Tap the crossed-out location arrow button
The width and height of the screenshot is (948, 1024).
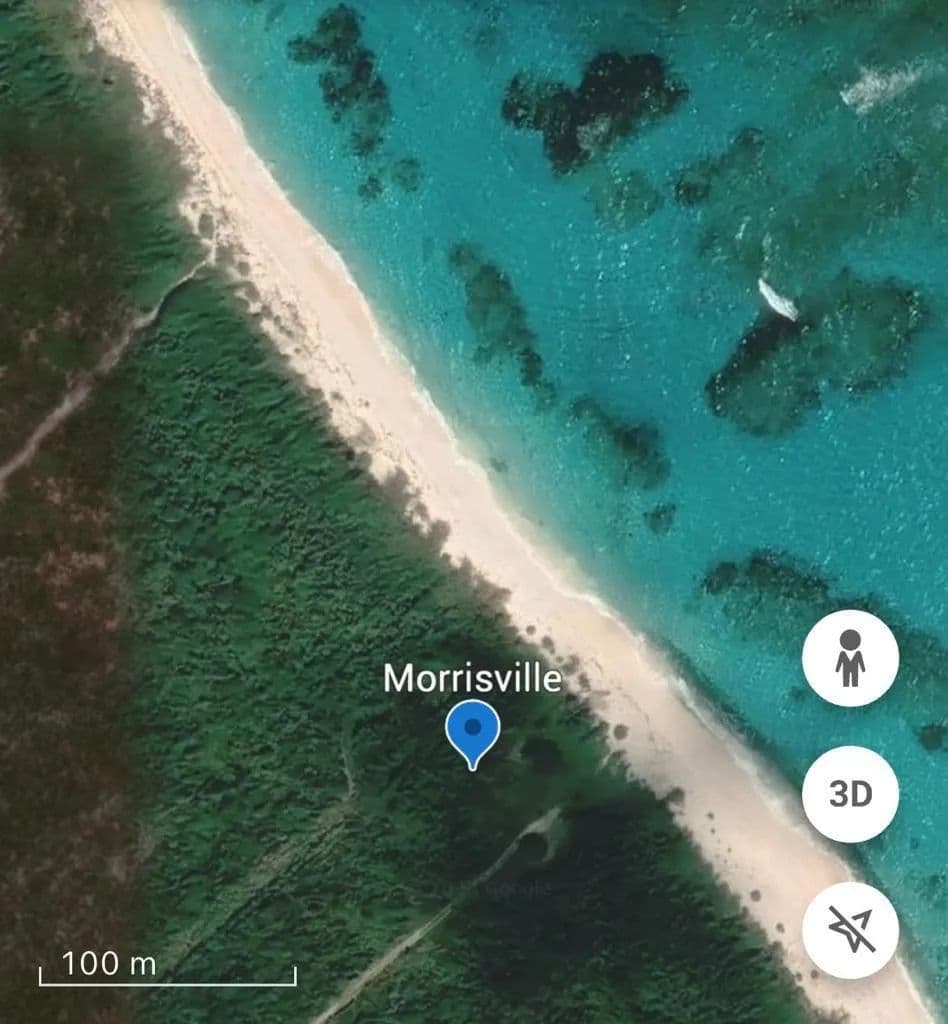(850, 930)
